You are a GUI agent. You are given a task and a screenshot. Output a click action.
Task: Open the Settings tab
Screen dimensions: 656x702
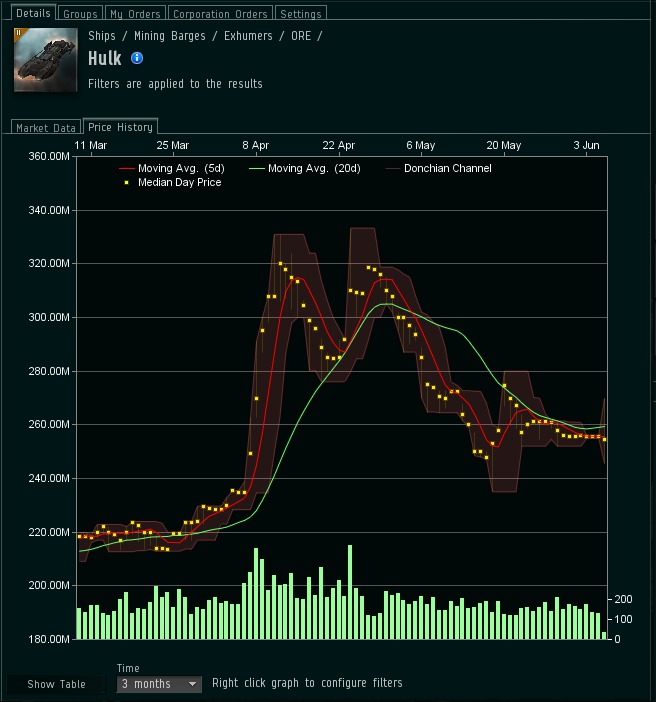coord(300,14)
